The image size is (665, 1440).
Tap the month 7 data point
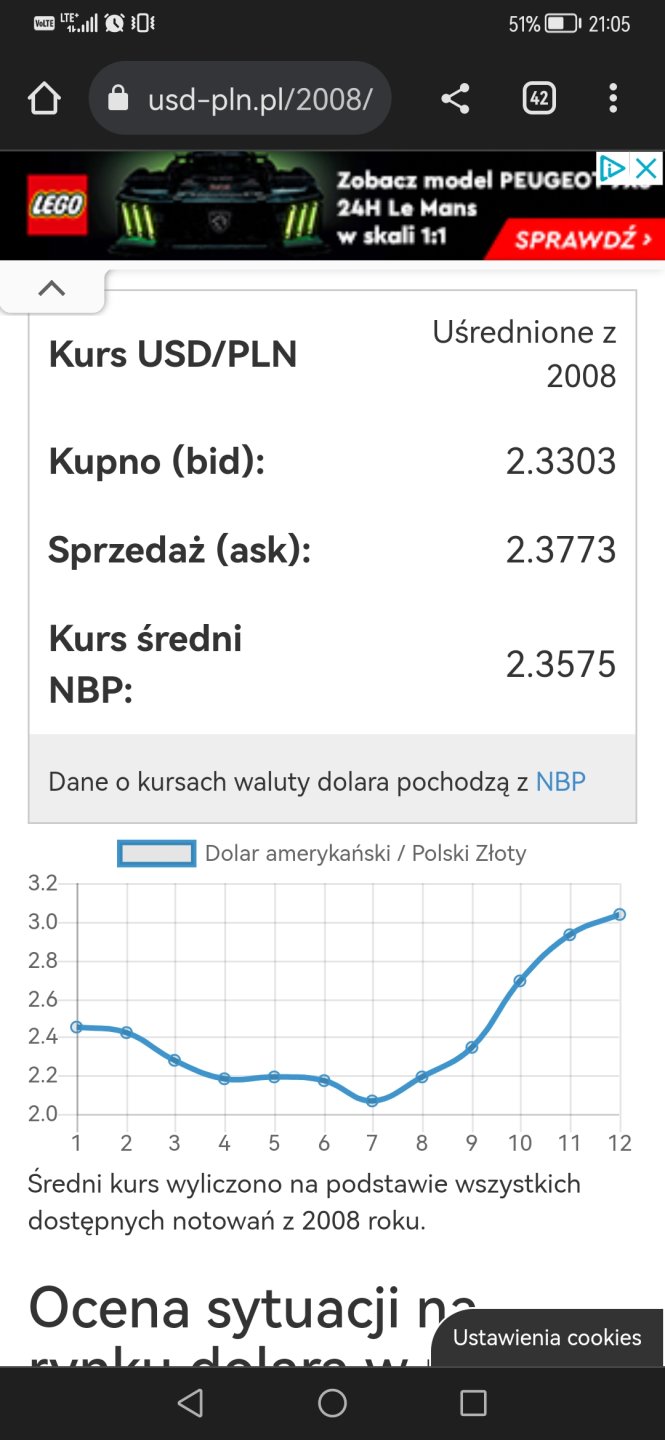tap(372, 1101)
